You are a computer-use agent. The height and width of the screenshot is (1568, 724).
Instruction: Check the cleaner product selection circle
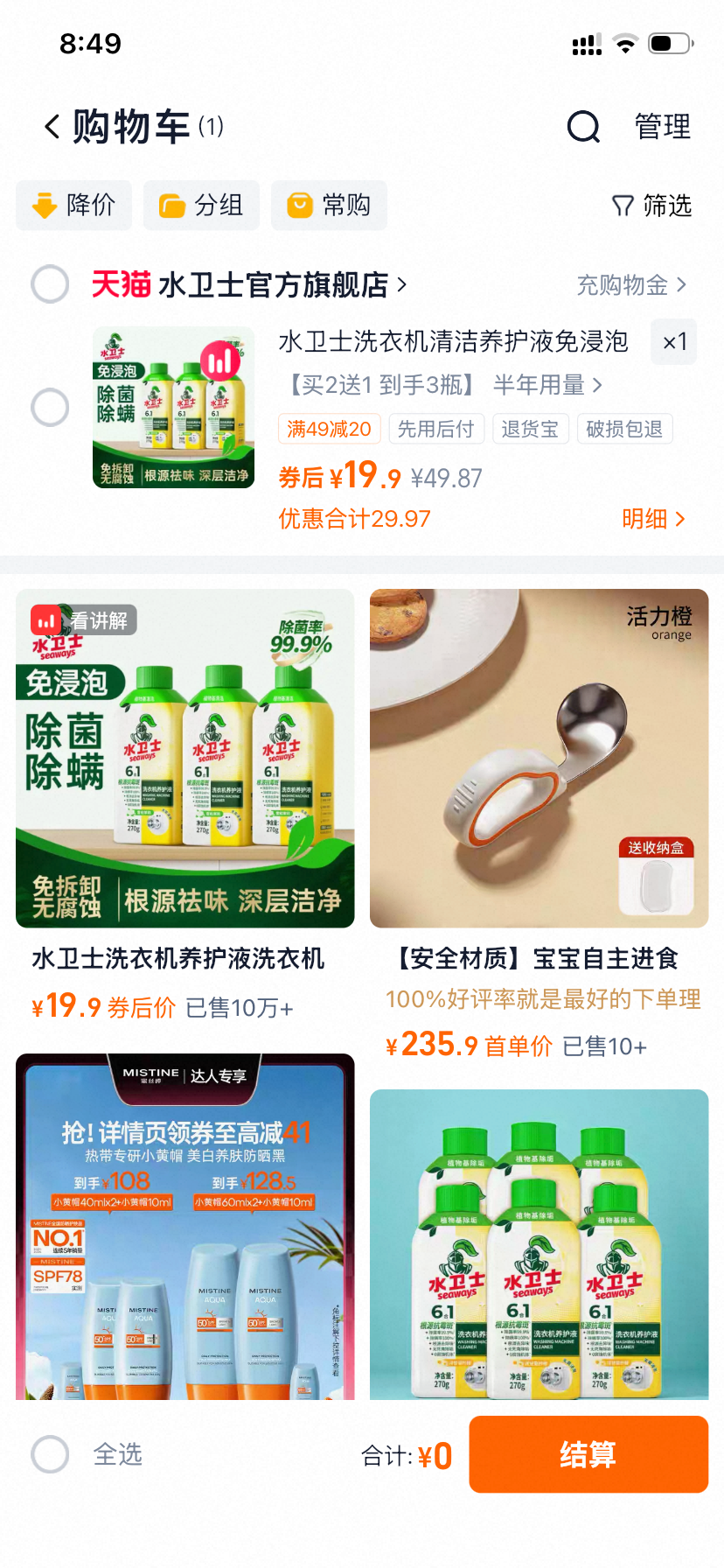(x=50, y=408)
